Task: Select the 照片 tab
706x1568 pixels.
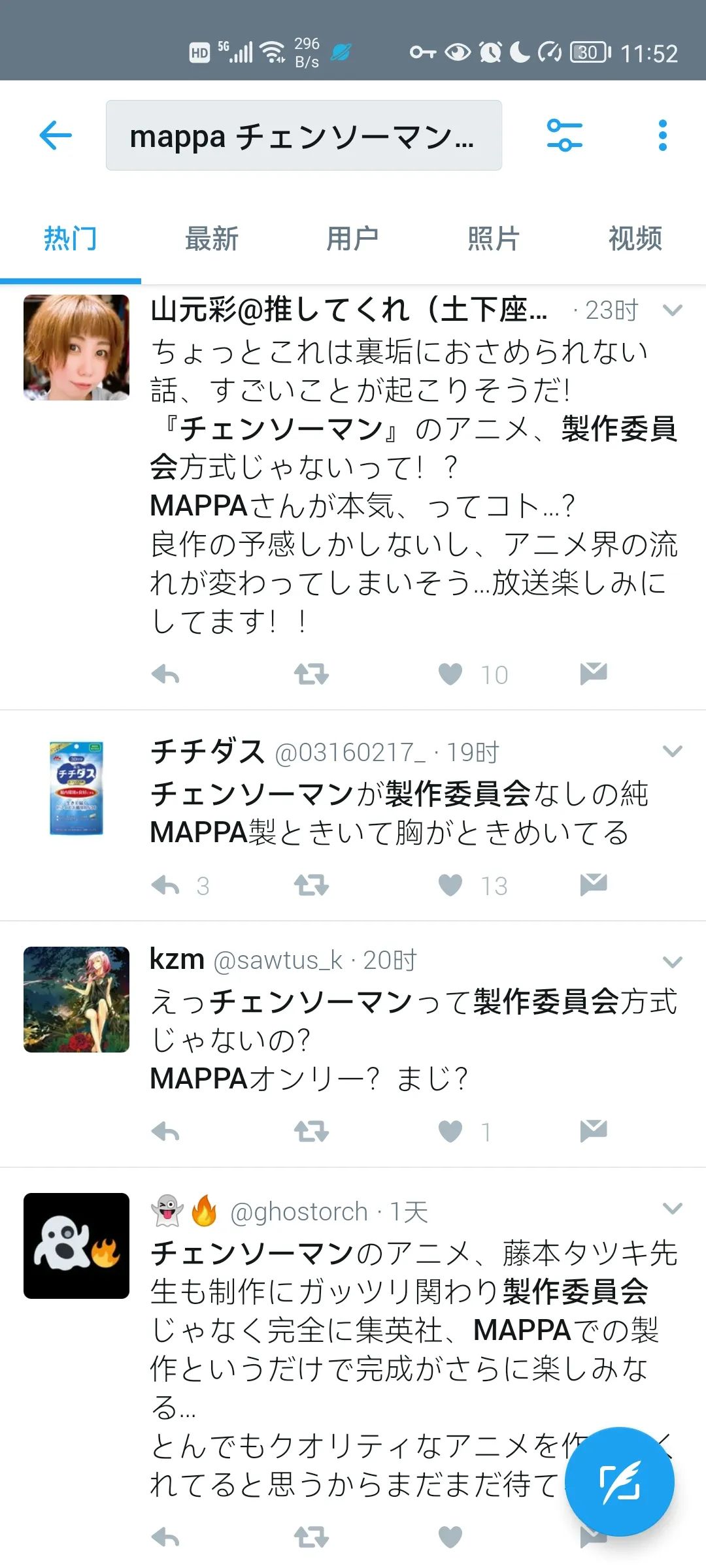Action: point(494,238)
